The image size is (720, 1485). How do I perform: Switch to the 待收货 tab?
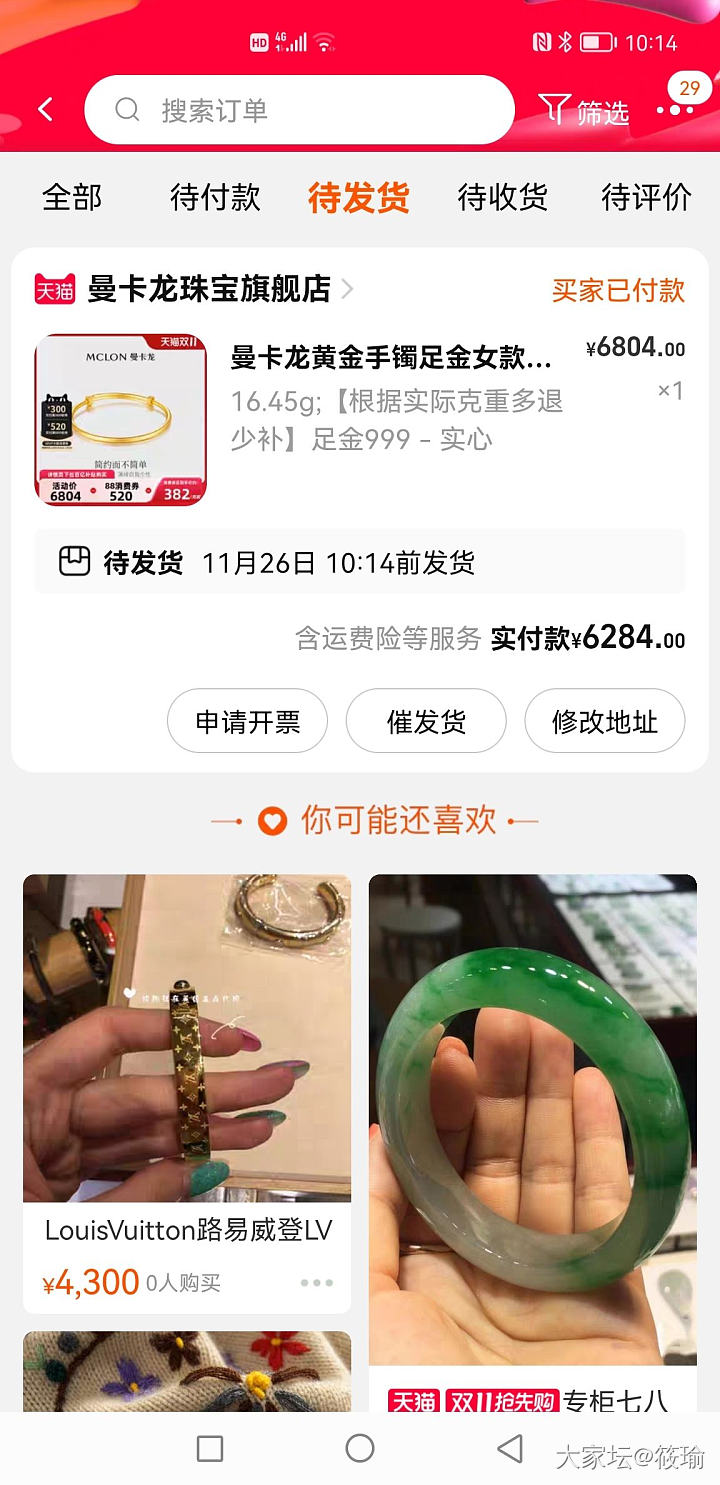pos(502,198)
